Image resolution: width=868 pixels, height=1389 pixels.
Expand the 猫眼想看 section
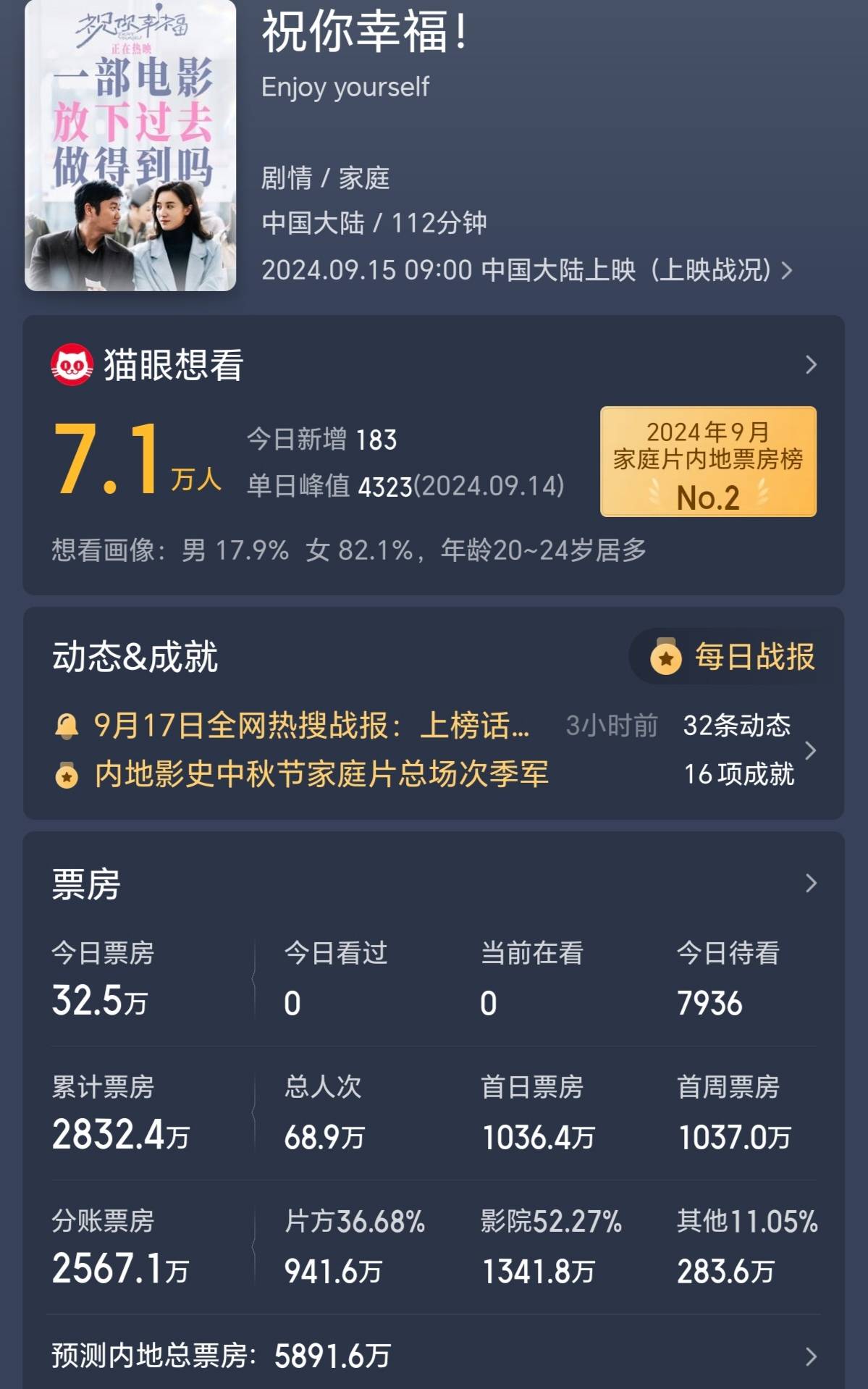[x=811, y=364]
